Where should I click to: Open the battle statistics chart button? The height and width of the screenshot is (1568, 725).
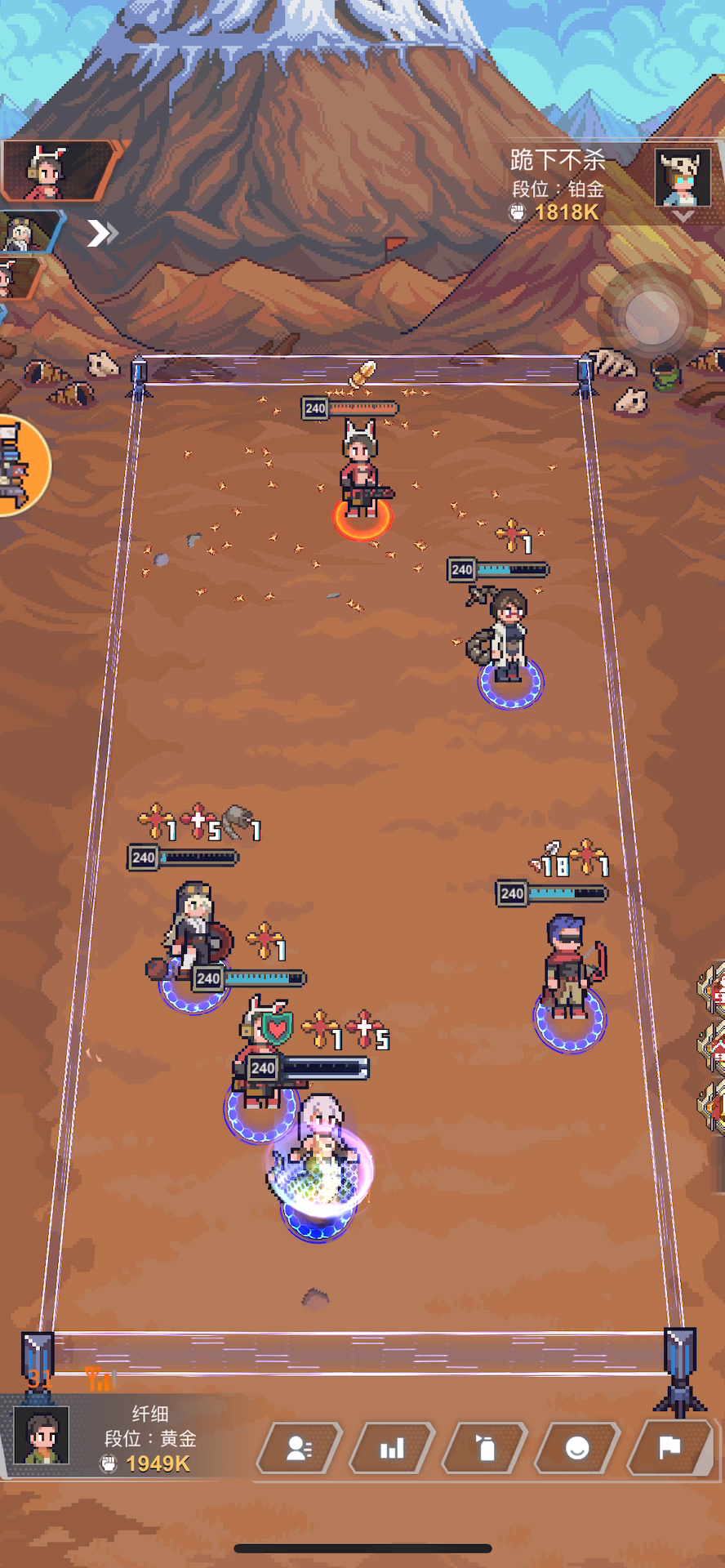coord(392,1449)
